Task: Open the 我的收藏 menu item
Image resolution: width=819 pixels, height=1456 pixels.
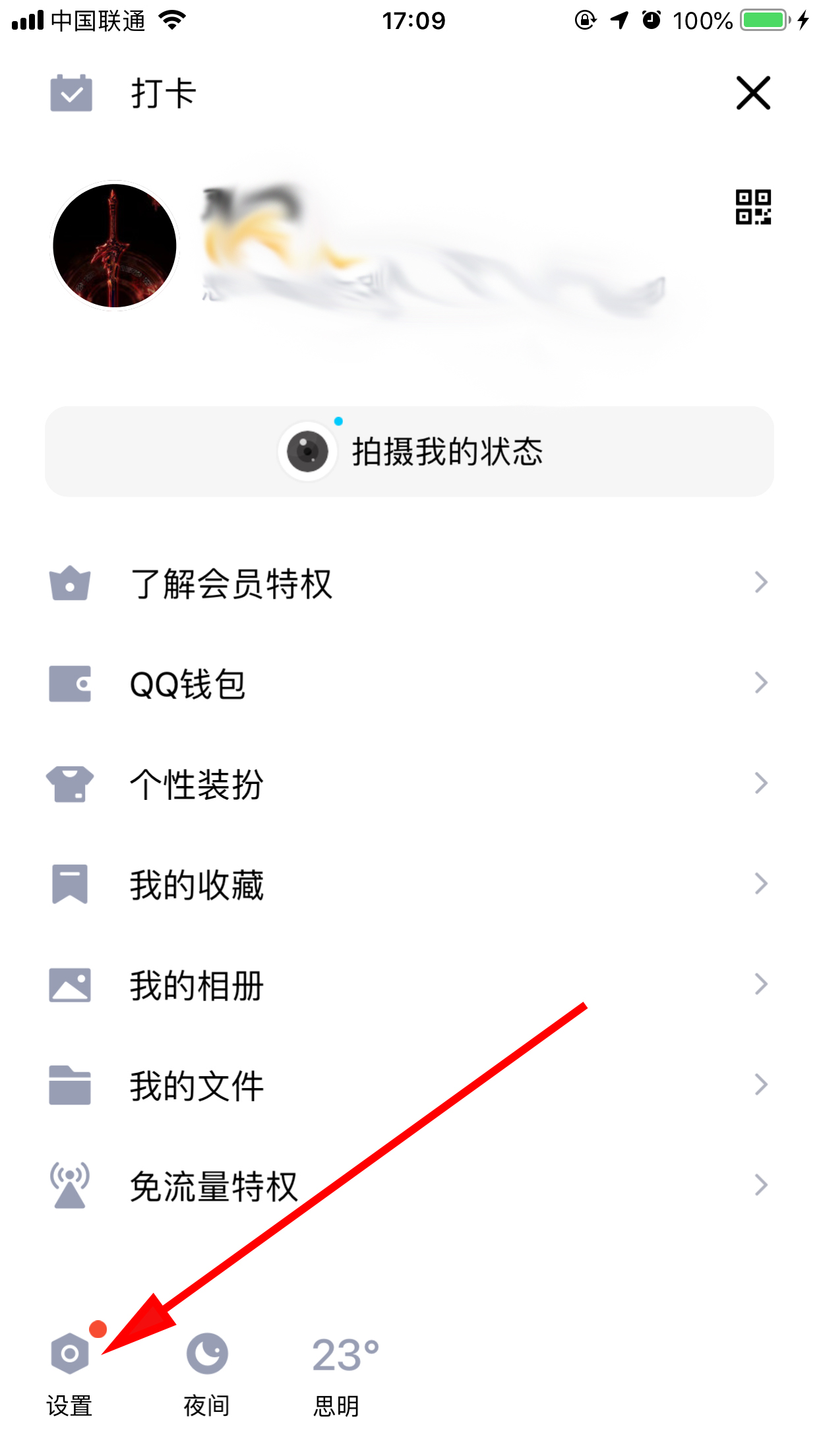Action: coord(196,885)
